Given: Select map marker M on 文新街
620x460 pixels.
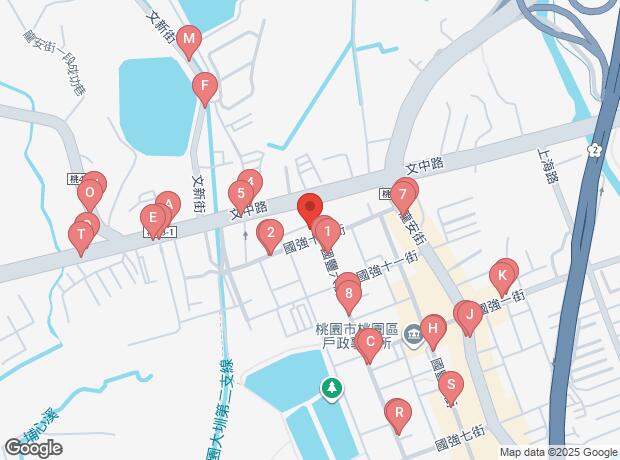Looking at the screenshot, I should [189, 40].
